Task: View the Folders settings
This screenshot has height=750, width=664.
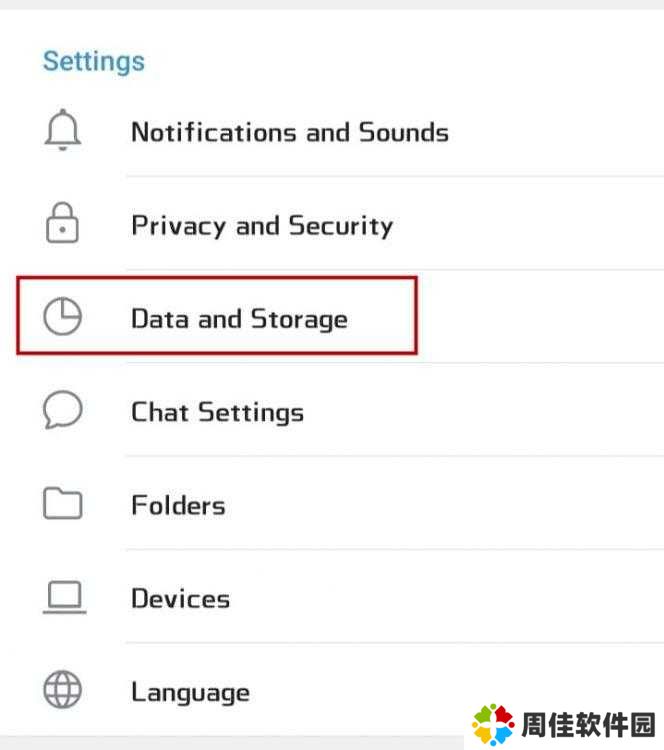Action: click(178, 505)
